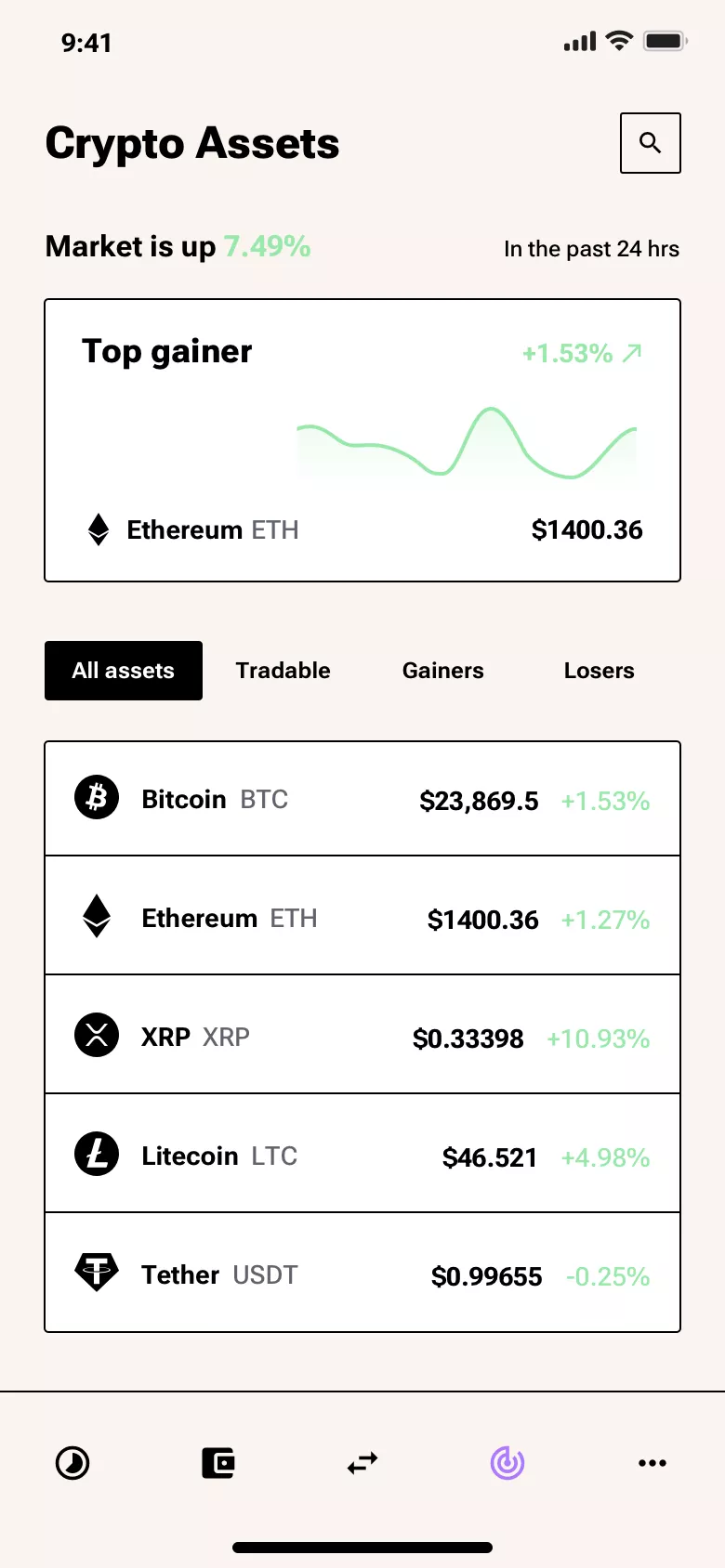Screen dimensions: 725x1568
Task: Open the Litecoin LTC row
Action: pos(362,1154)
